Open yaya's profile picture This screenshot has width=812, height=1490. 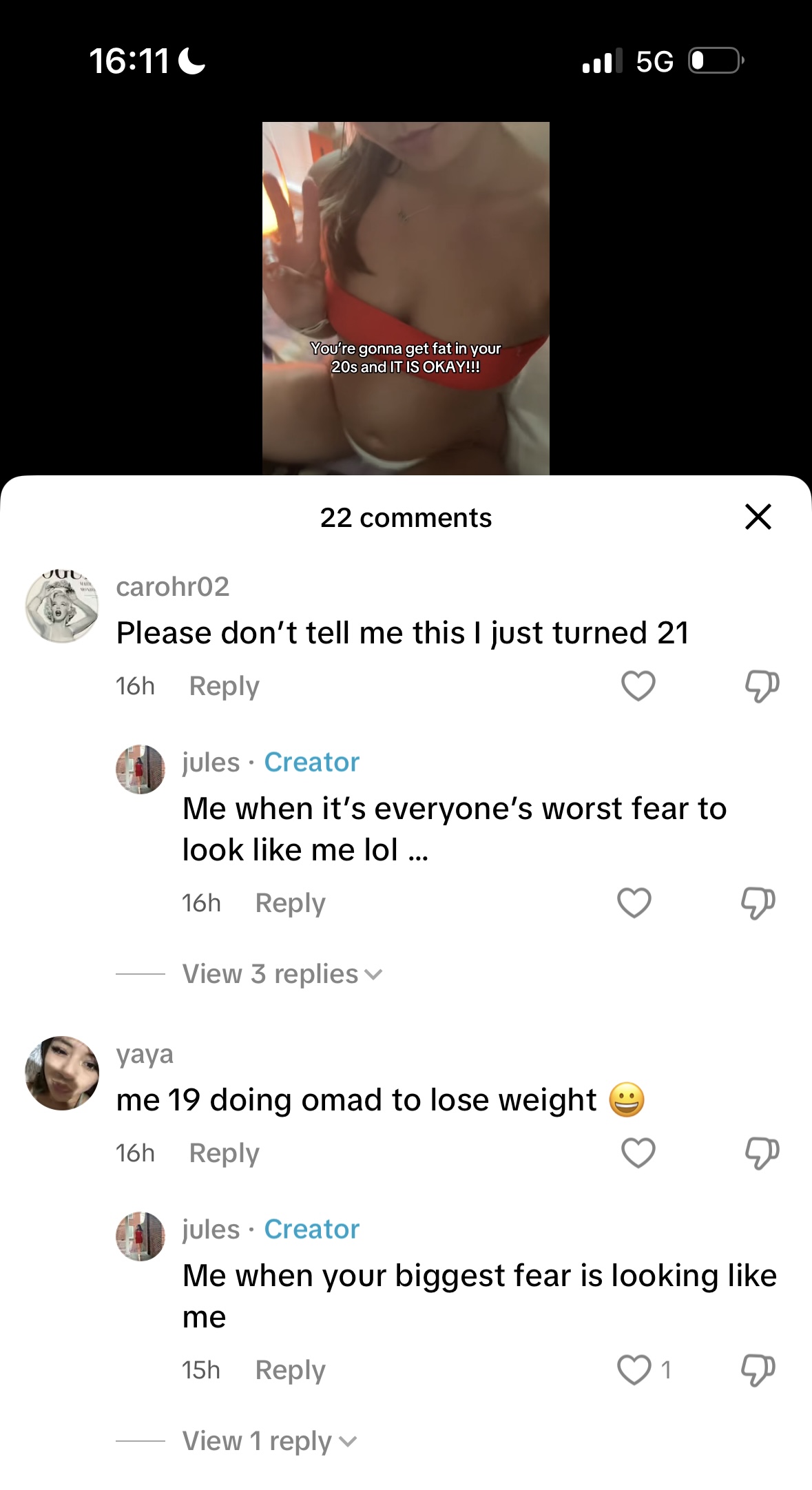(x=62, y=1073)
